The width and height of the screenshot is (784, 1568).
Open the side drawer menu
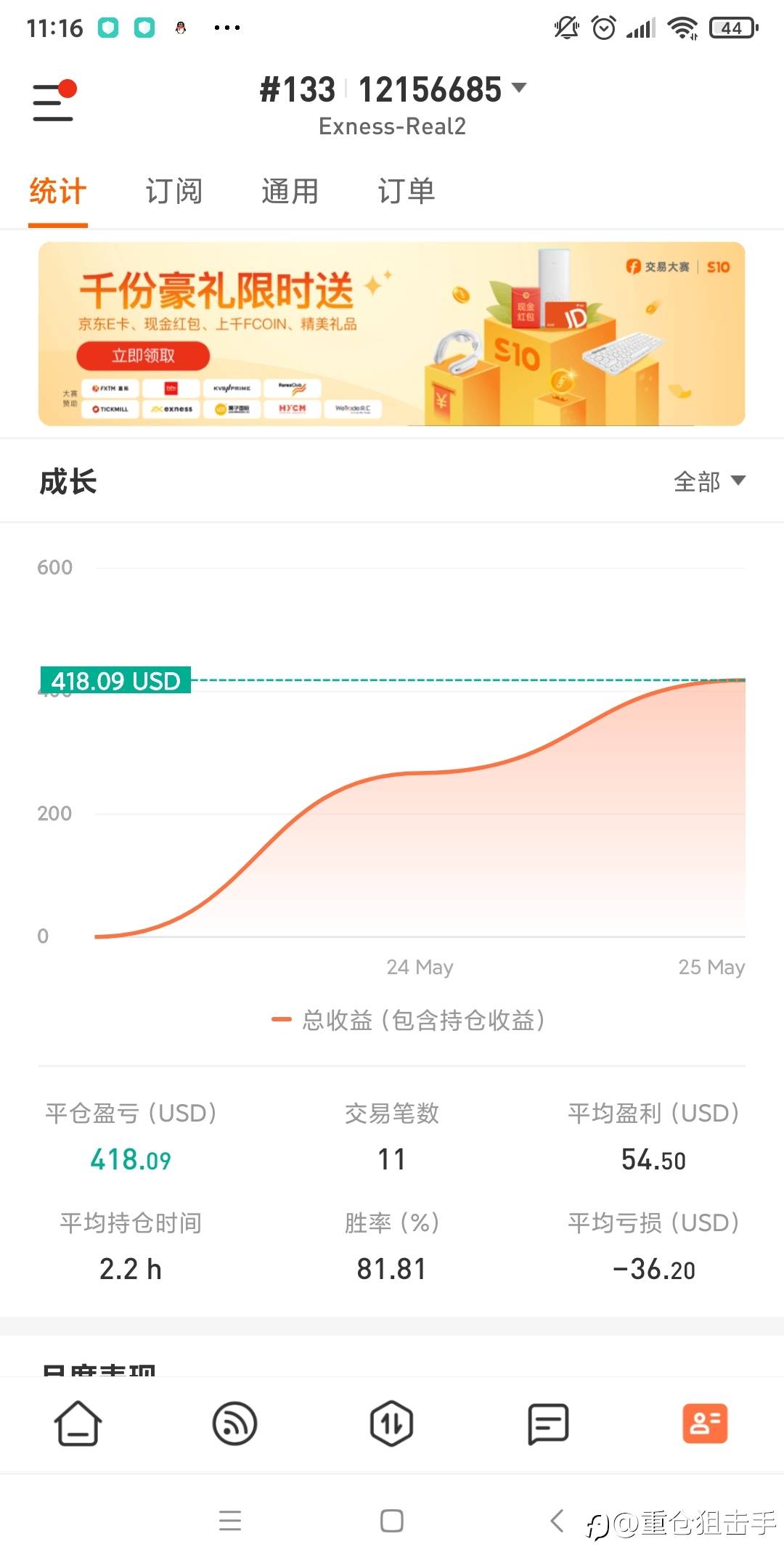(54, 101)
